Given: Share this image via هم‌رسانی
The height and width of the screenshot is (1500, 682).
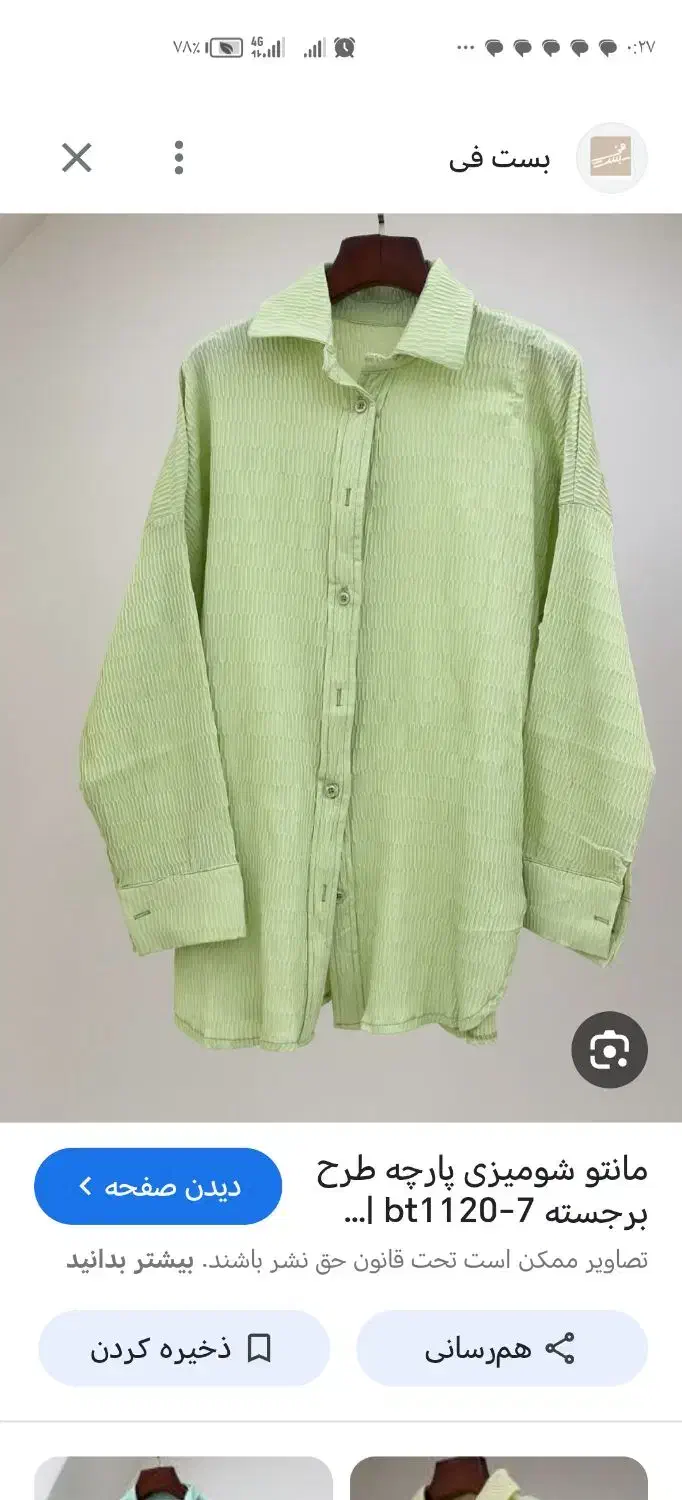Looking at the screenshot, I should coord(502,1348).
